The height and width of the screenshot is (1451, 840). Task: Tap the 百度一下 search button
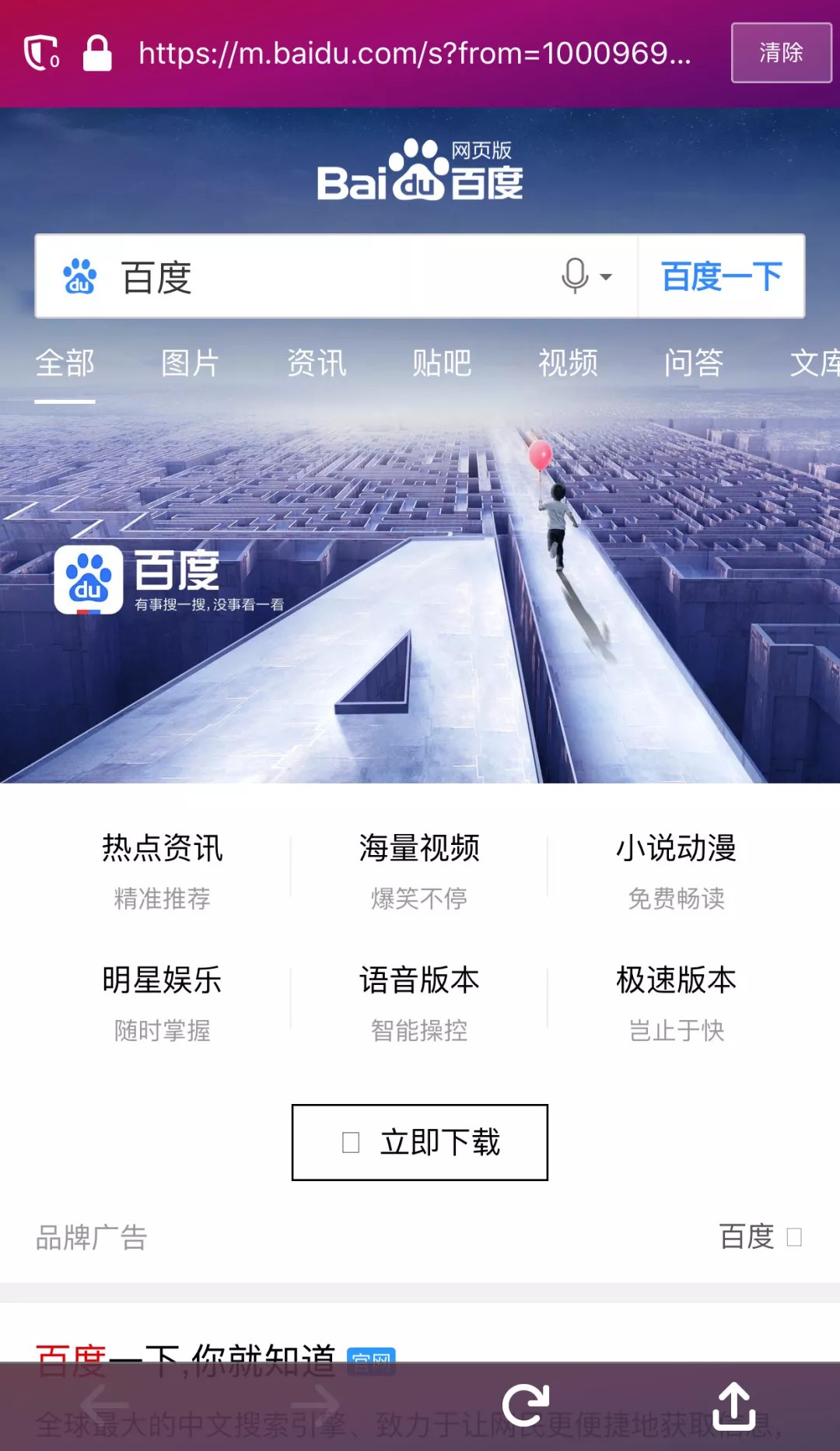722,277
